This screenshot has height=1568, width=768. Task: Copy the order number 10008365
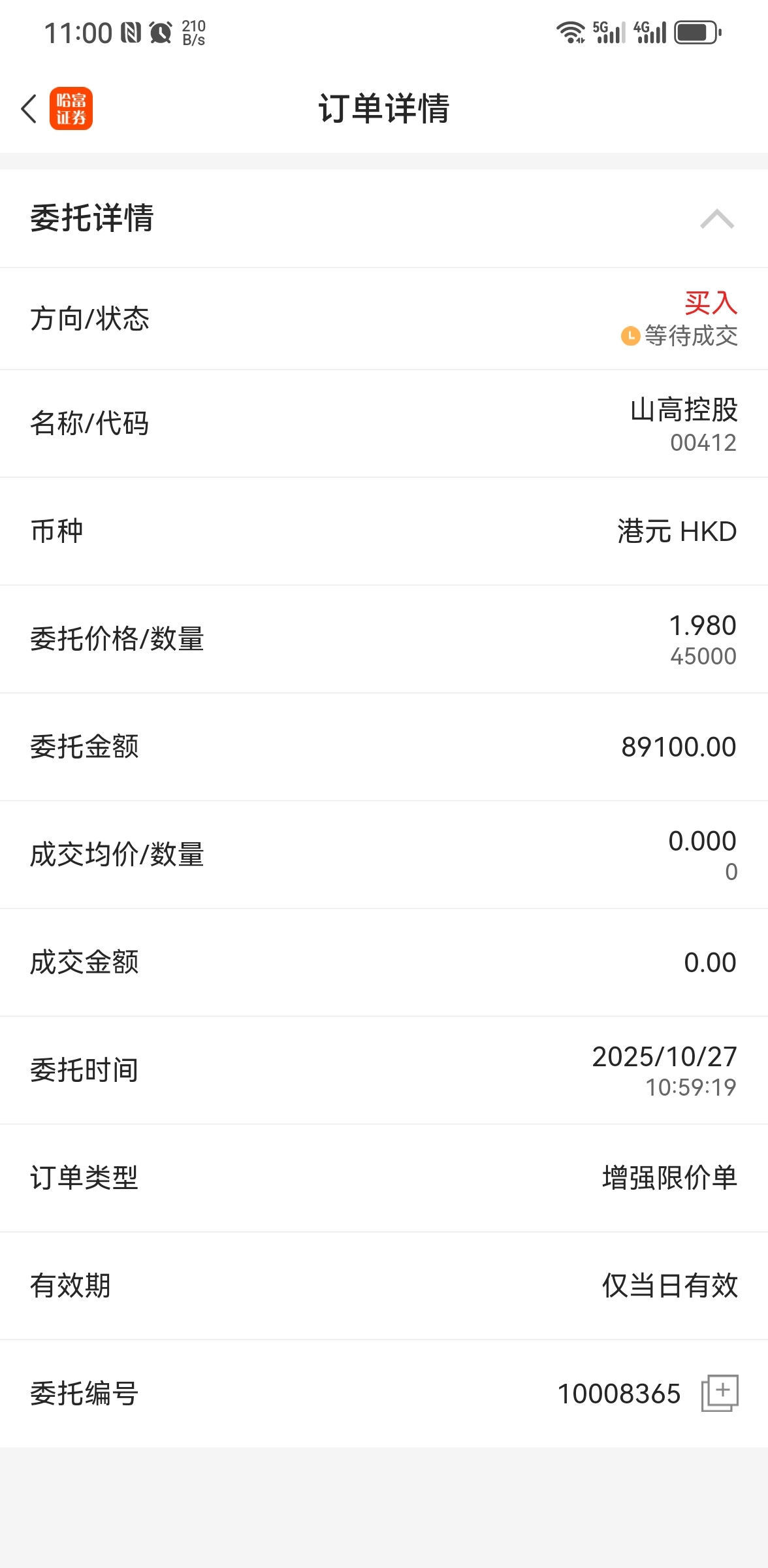720,1394
